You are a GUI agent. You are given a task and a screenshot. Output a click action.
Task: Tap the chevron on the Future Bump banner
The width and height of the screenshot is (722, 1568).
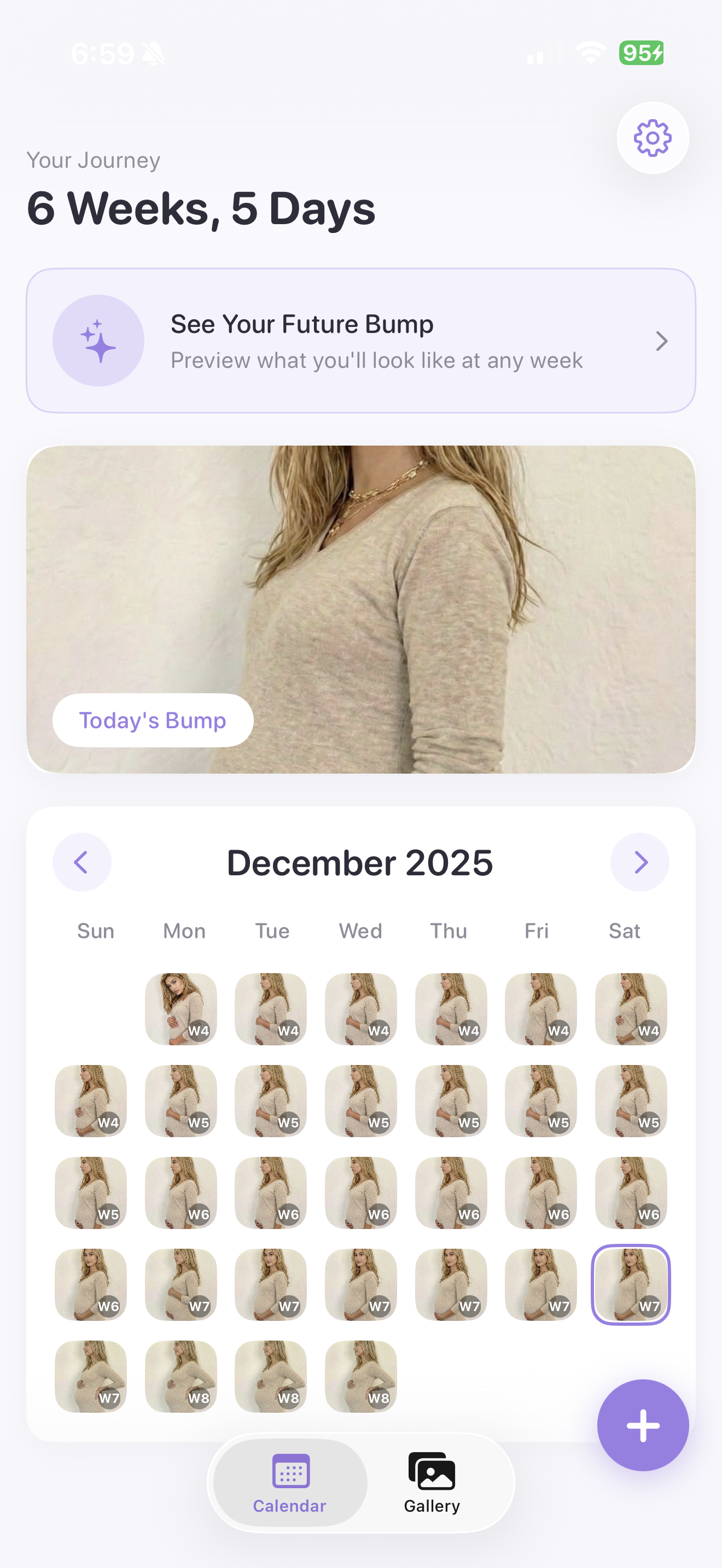pos(662,341)
